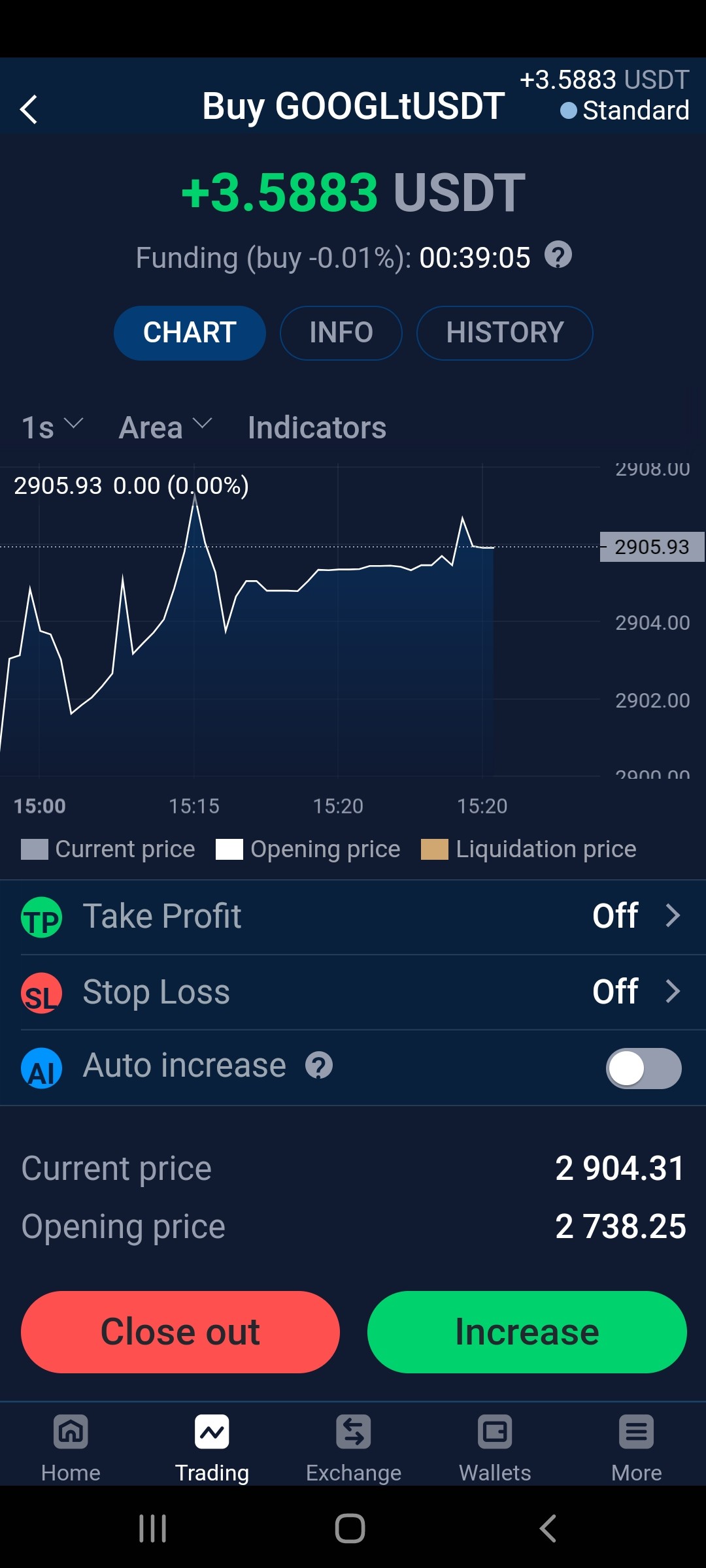Open chart Indicators
The width and height of the screenshot is (706, 1568).
click(317, 427)
